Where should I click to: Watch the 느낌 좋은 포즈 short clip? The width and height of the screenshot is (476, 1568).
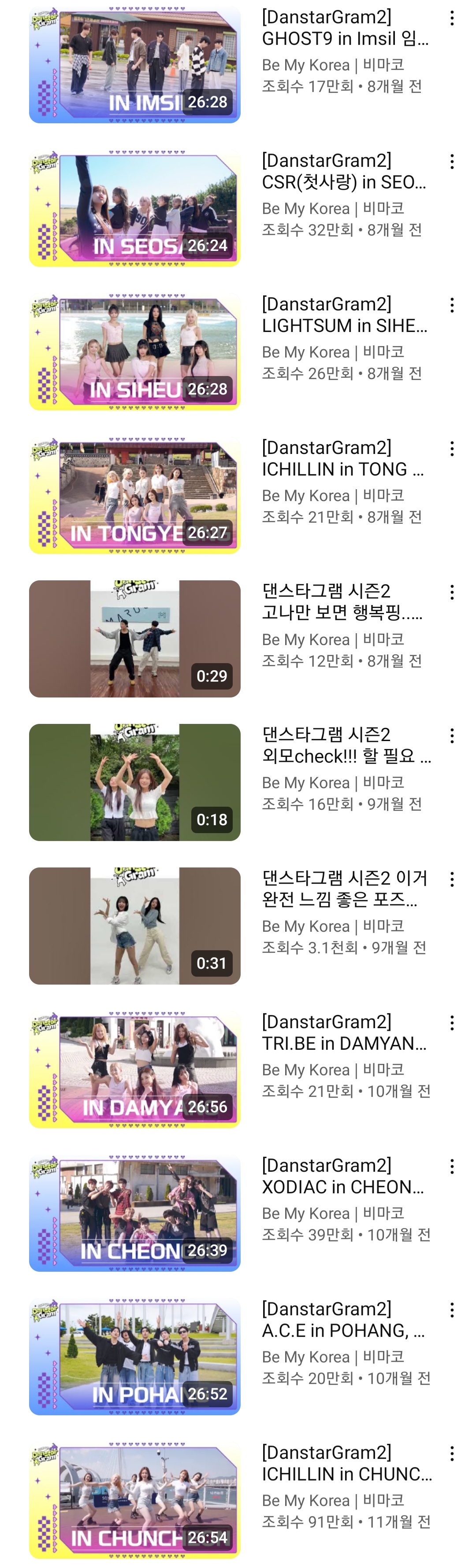point(135,926)
